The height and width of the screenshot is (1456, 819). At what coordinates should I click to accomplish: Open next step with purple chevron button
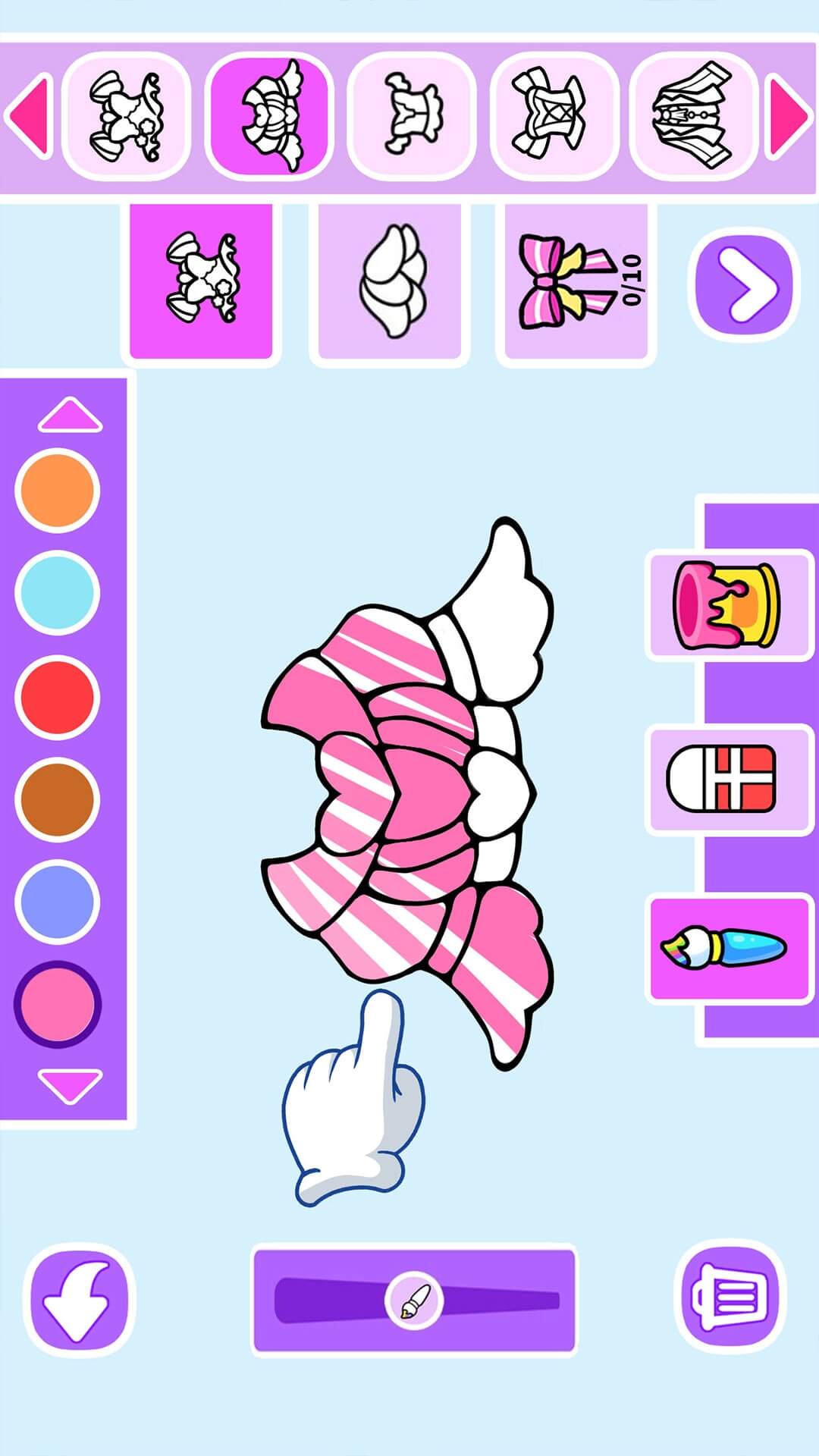click(x=744, y=286)
